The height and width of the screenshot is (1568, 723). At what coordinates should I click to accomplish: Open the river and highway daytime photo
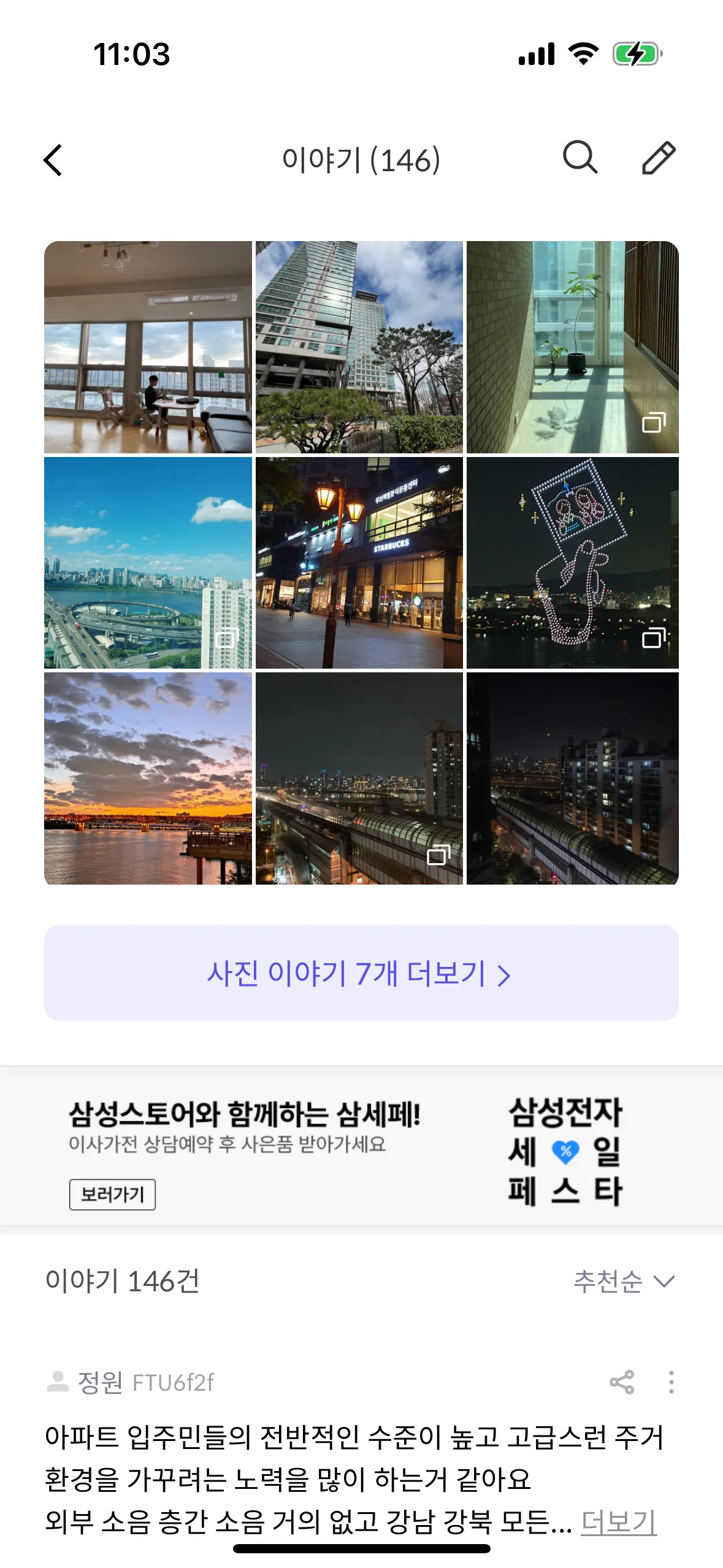click(x=148, y=563)
